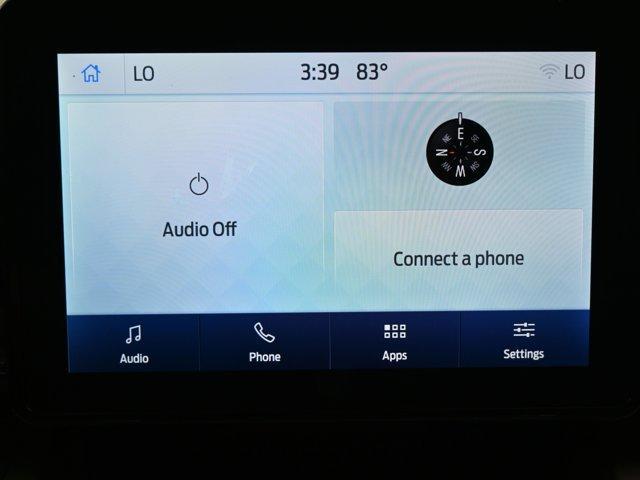Open the compass navigation tile
This screenshot has width=640, height=480.
click(459, 153)
